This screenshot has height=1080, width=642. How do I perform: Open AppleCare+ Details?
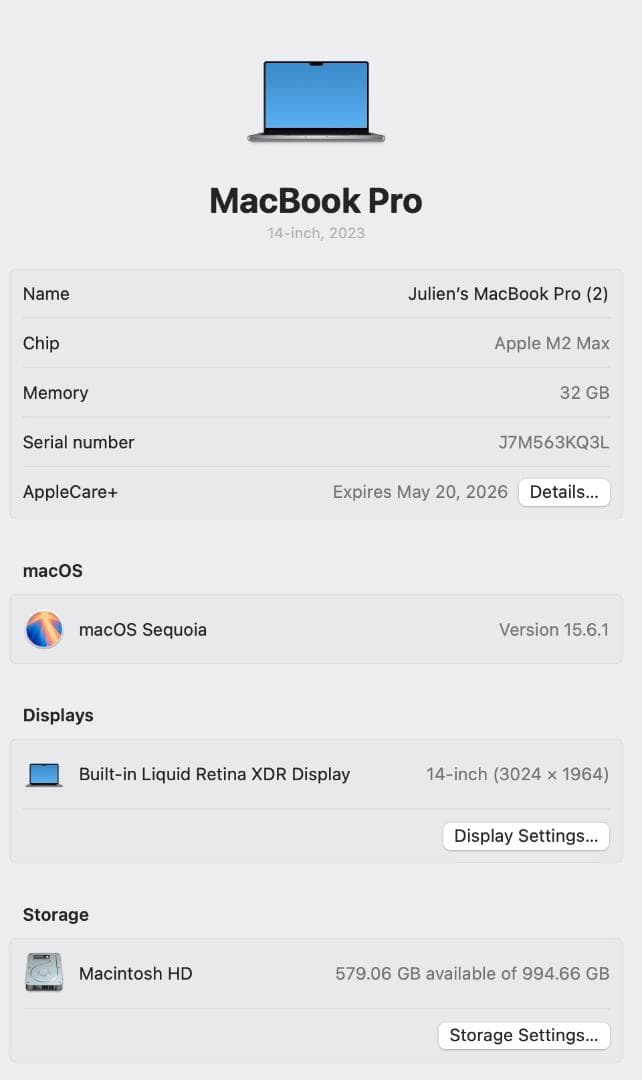563,492
